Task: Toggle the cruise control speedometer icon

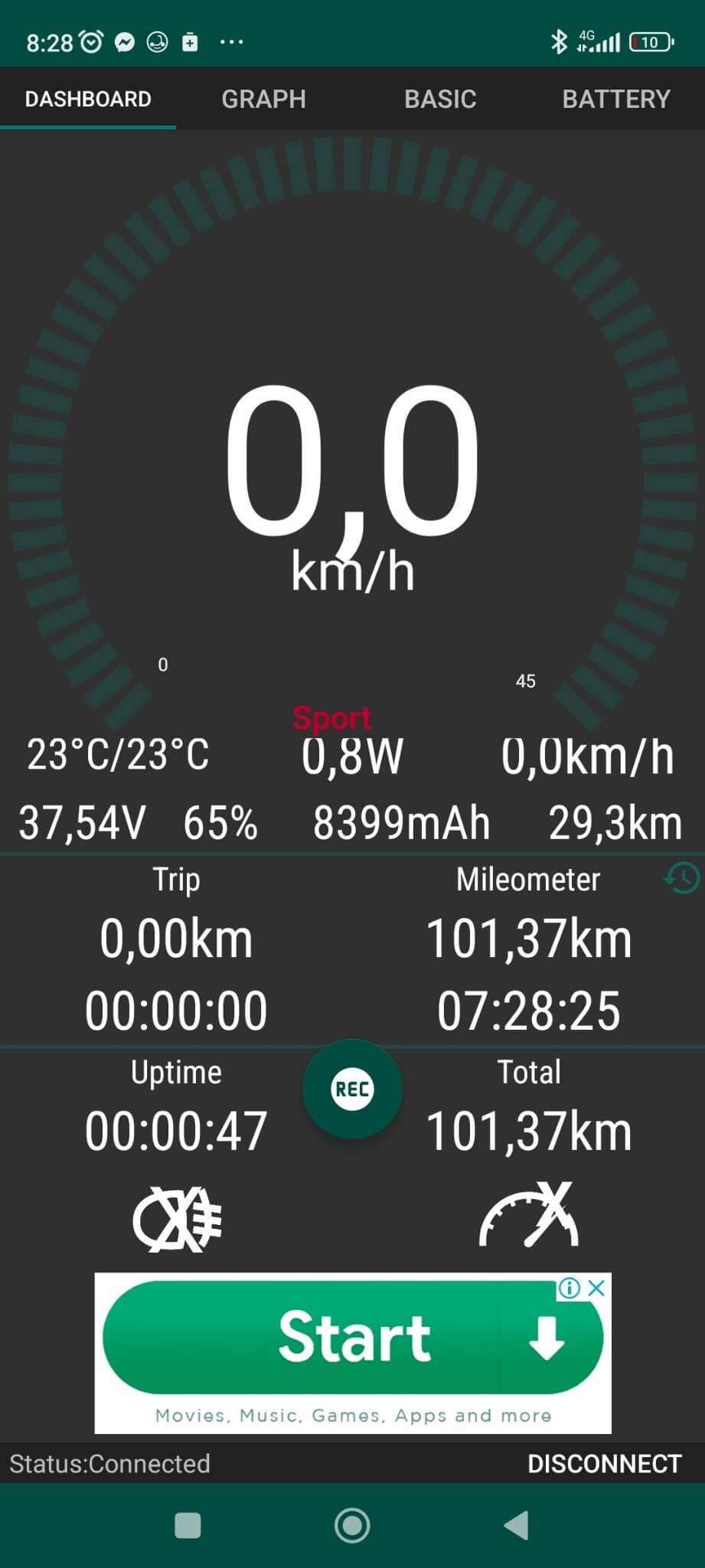Action: coord(529,1216)
